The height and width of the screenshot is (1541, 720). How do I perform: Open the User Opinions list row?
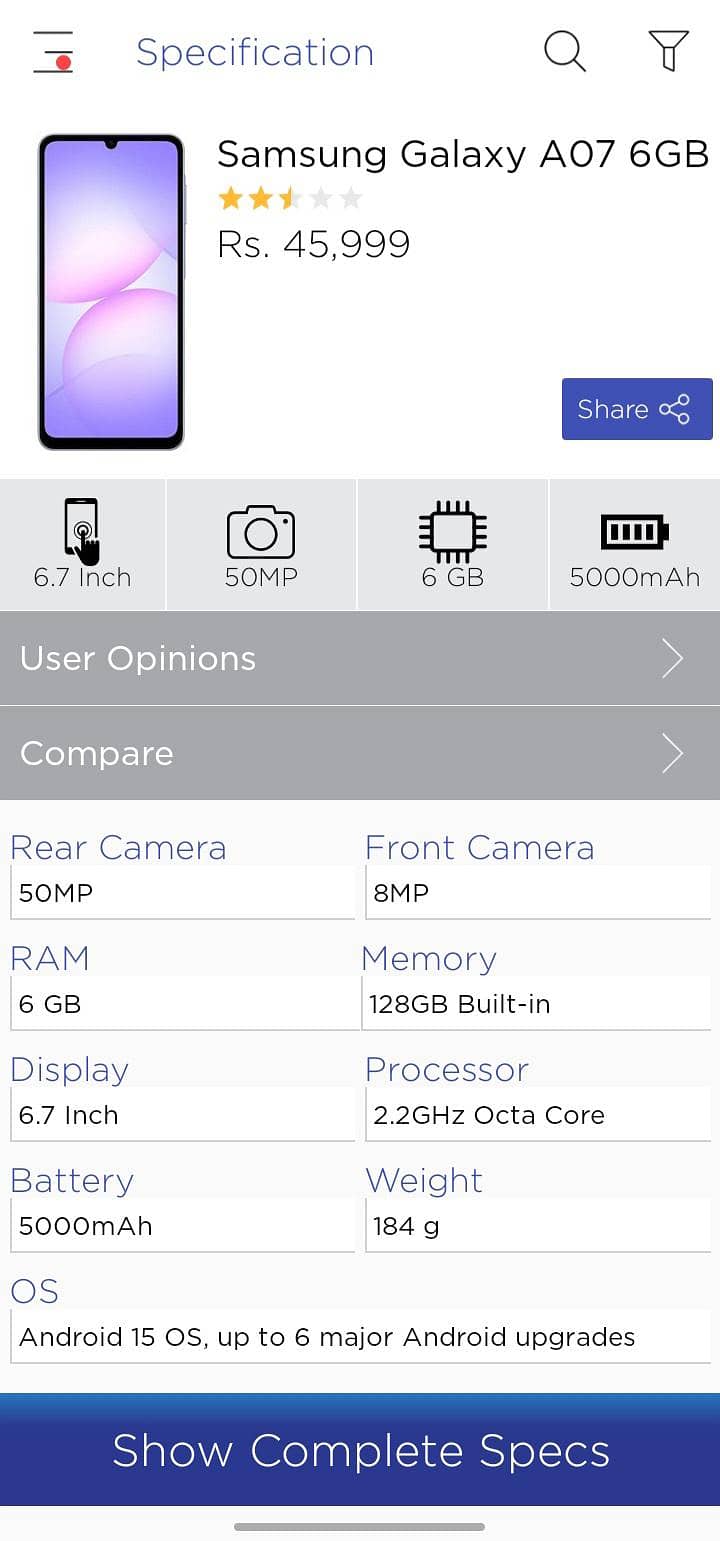(x=137, y=659)
